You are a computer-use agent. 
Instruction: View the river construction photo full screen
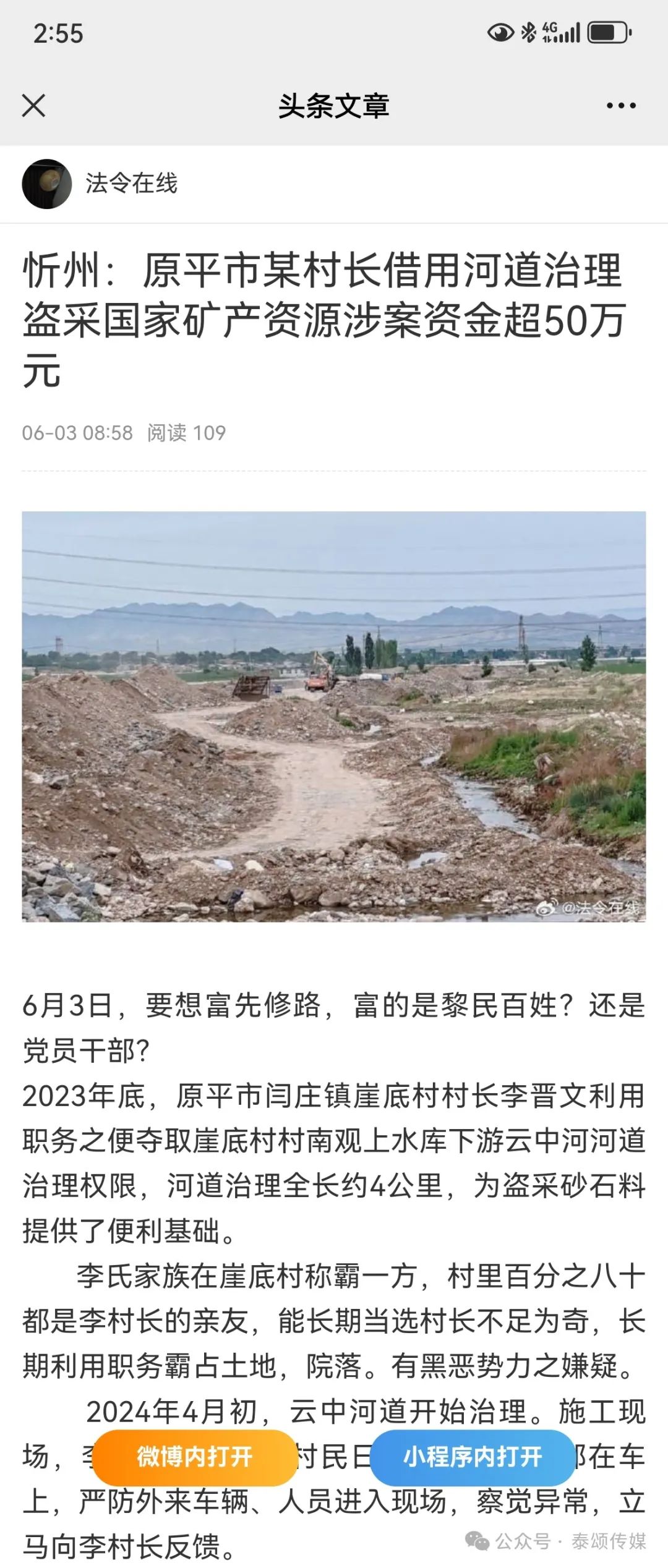click(x=334, y=716)
